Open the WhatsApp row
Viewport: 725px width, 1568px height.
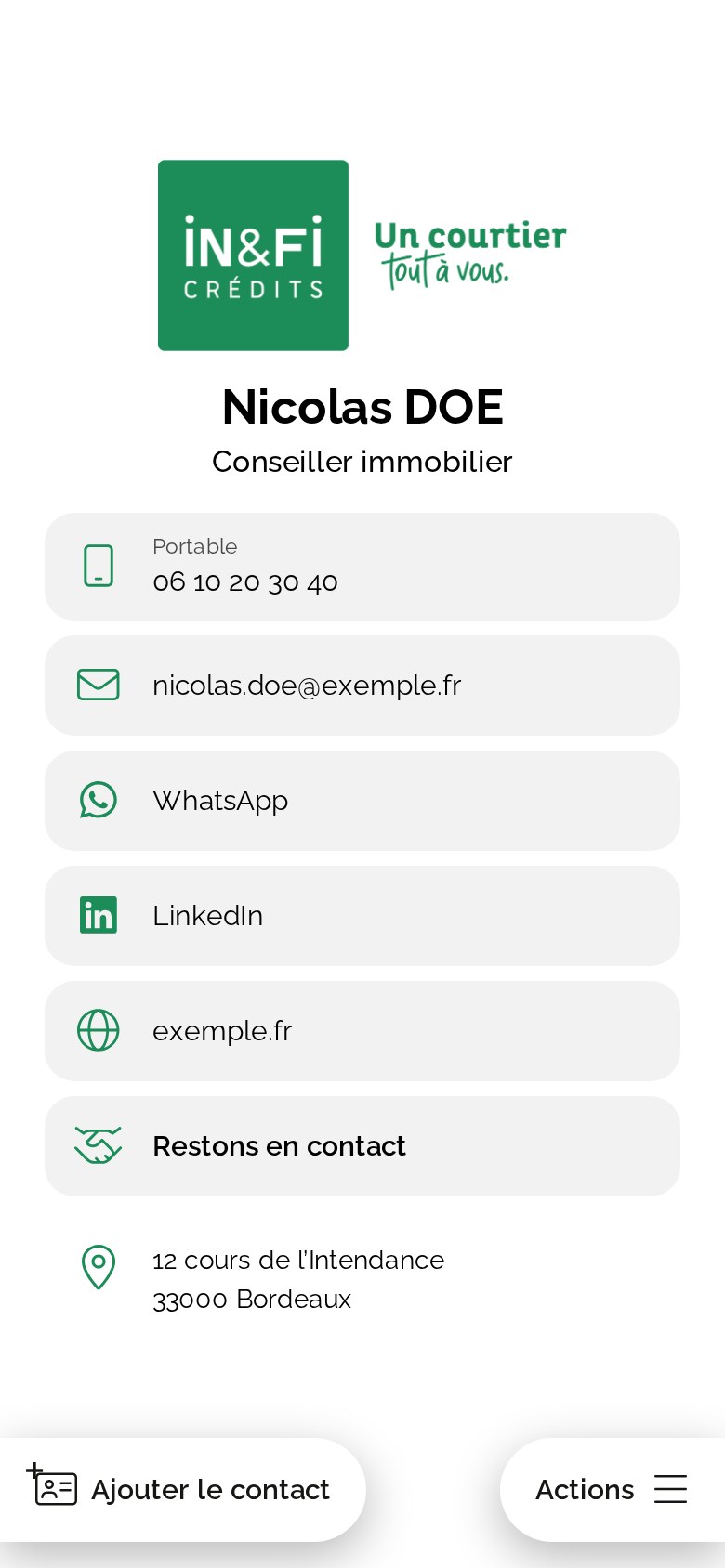coord(362,801)
